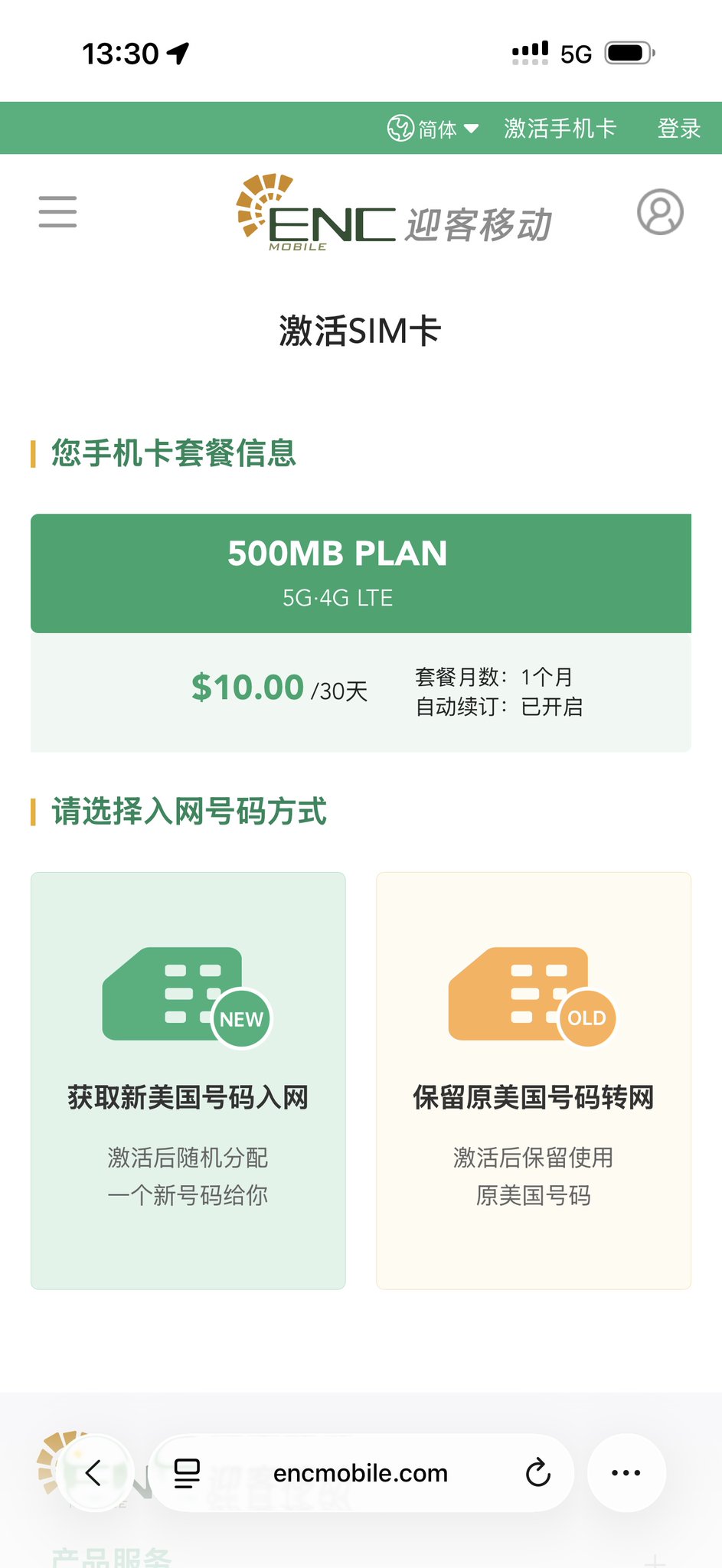The image size is (722, 1568).
Task: Open the browser's three-dot more menu
Action: tap(626, 1472)
